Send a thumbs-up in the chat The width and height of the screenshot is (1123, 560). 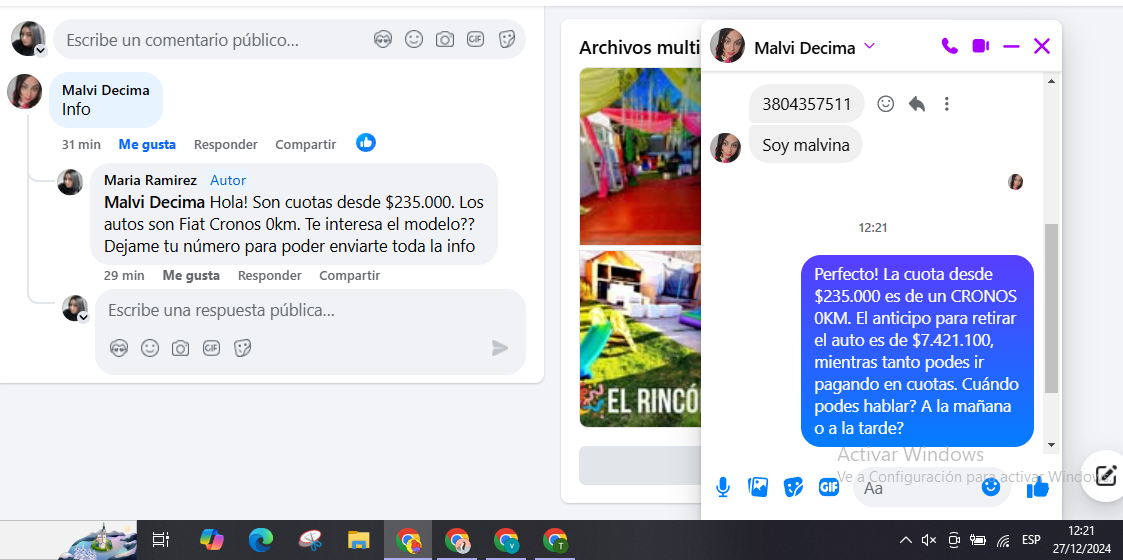coord(1037,487)
